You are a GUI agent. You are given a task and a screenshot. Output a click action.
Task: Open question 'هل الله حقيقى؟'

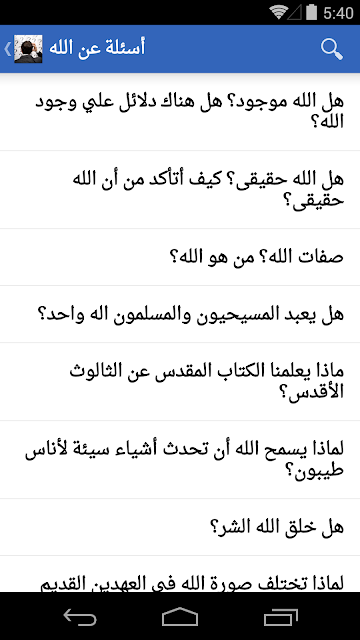pyautogui.click(x=180, y=189)
